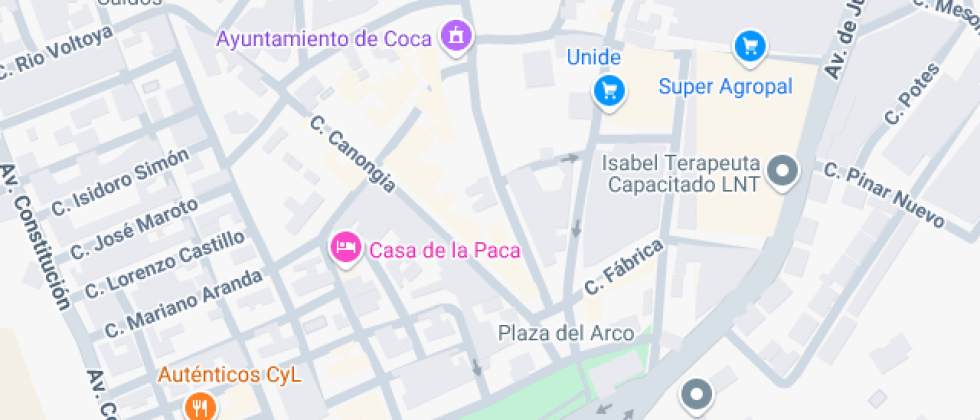Select the Casa de la Paca lodging marker

tap(346, 248)
